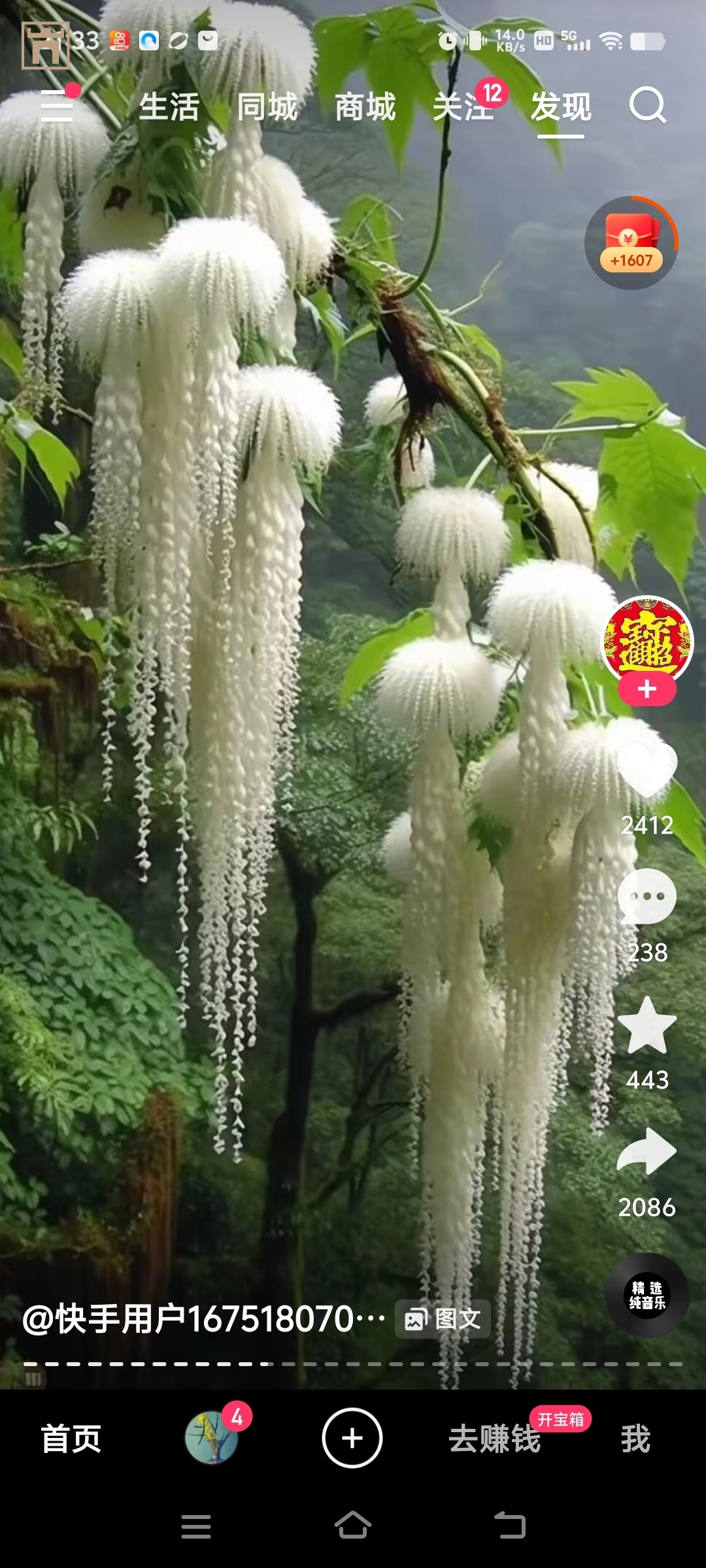Switch to the 生活 tab
The image size is (706, 1568).
(x=169, y=107)
